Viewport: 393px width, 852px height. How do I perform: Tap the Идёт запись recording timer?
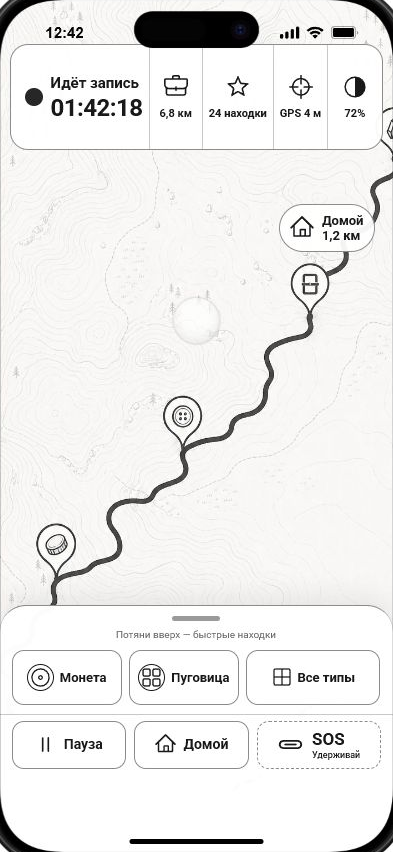(84, 97)
